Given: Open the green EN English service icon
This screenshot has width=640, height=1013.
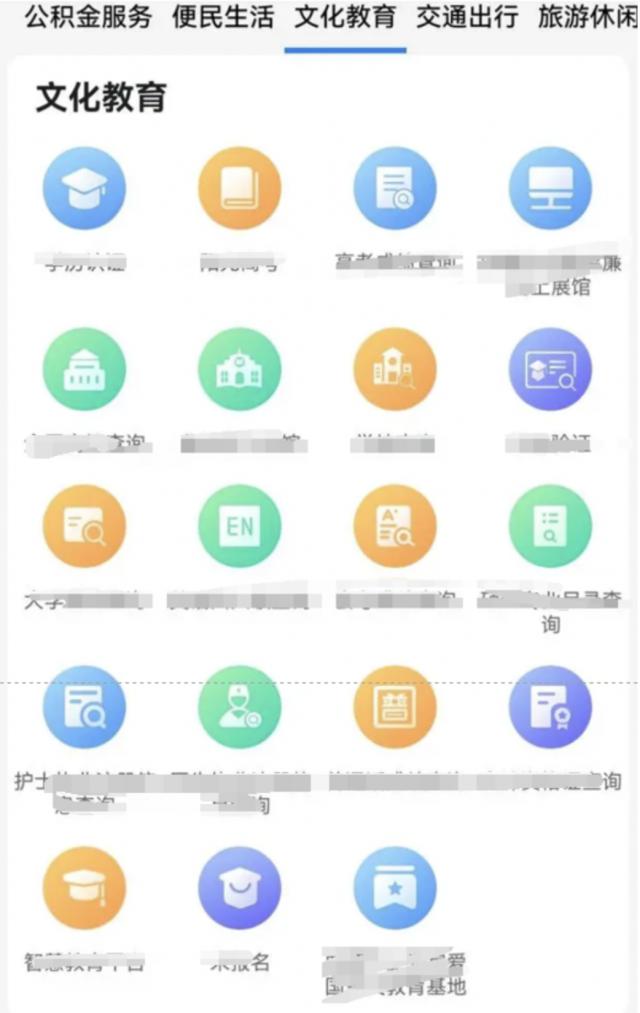Looking at the screenshot, I should click(240, 526).
